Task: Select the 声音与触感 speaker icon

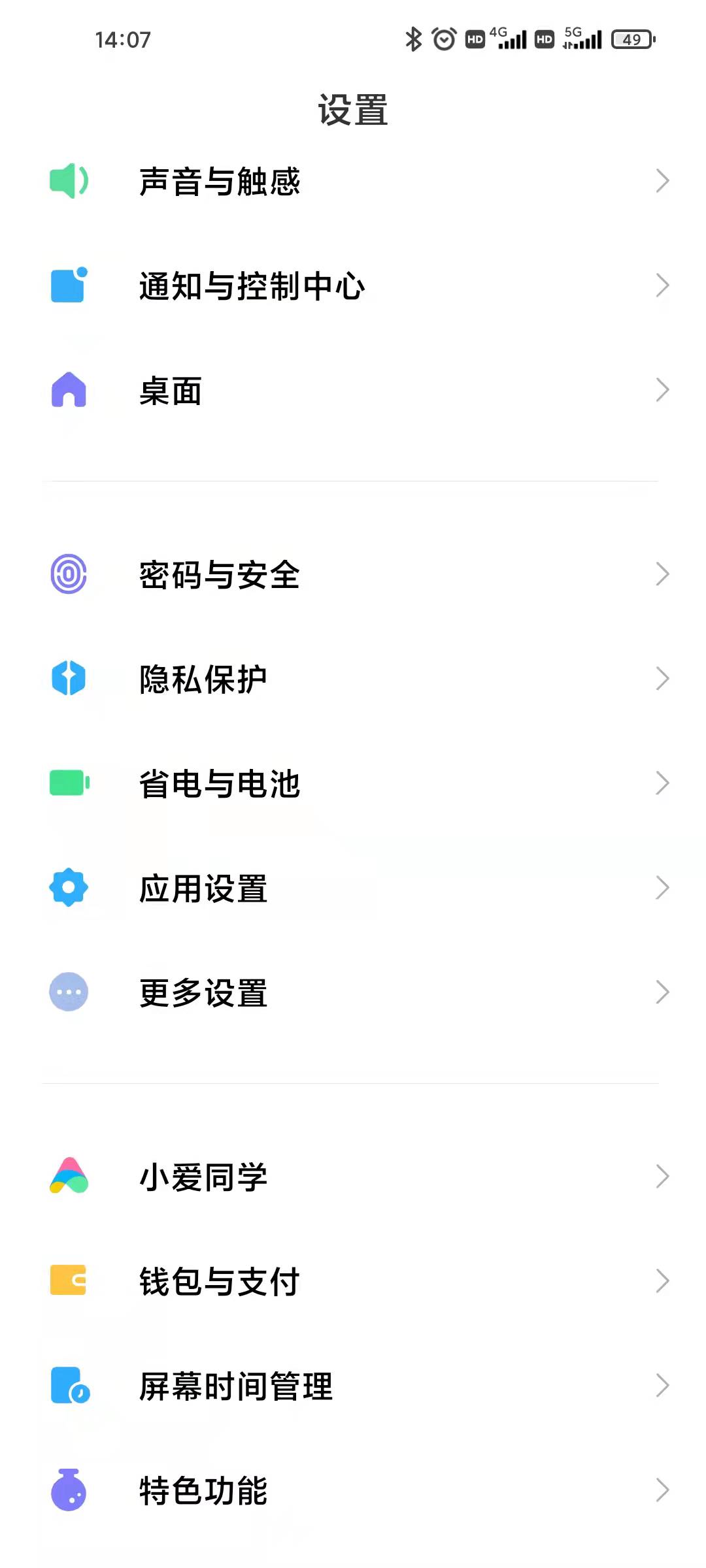Action: [69, 182]
